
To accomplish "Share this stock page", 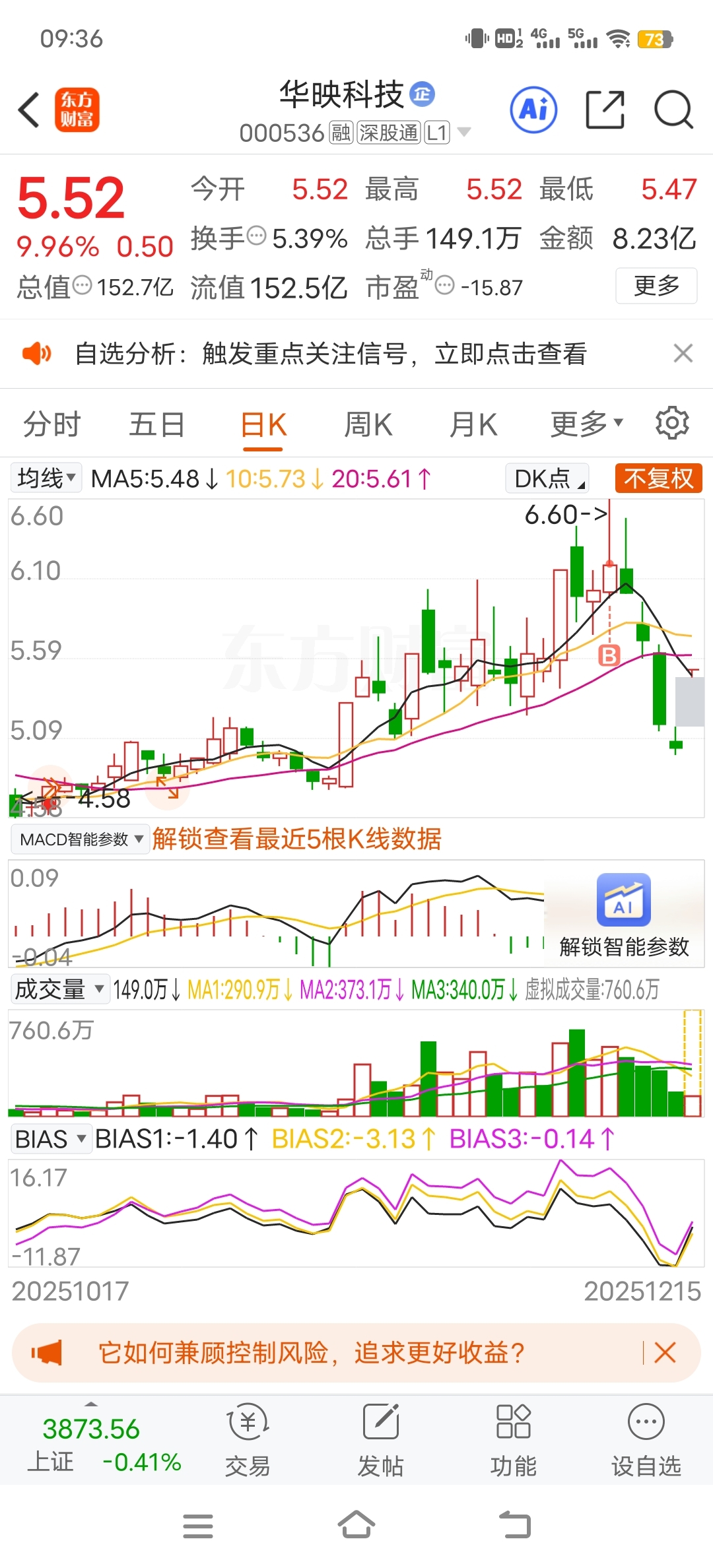I will tap(605, 110).
